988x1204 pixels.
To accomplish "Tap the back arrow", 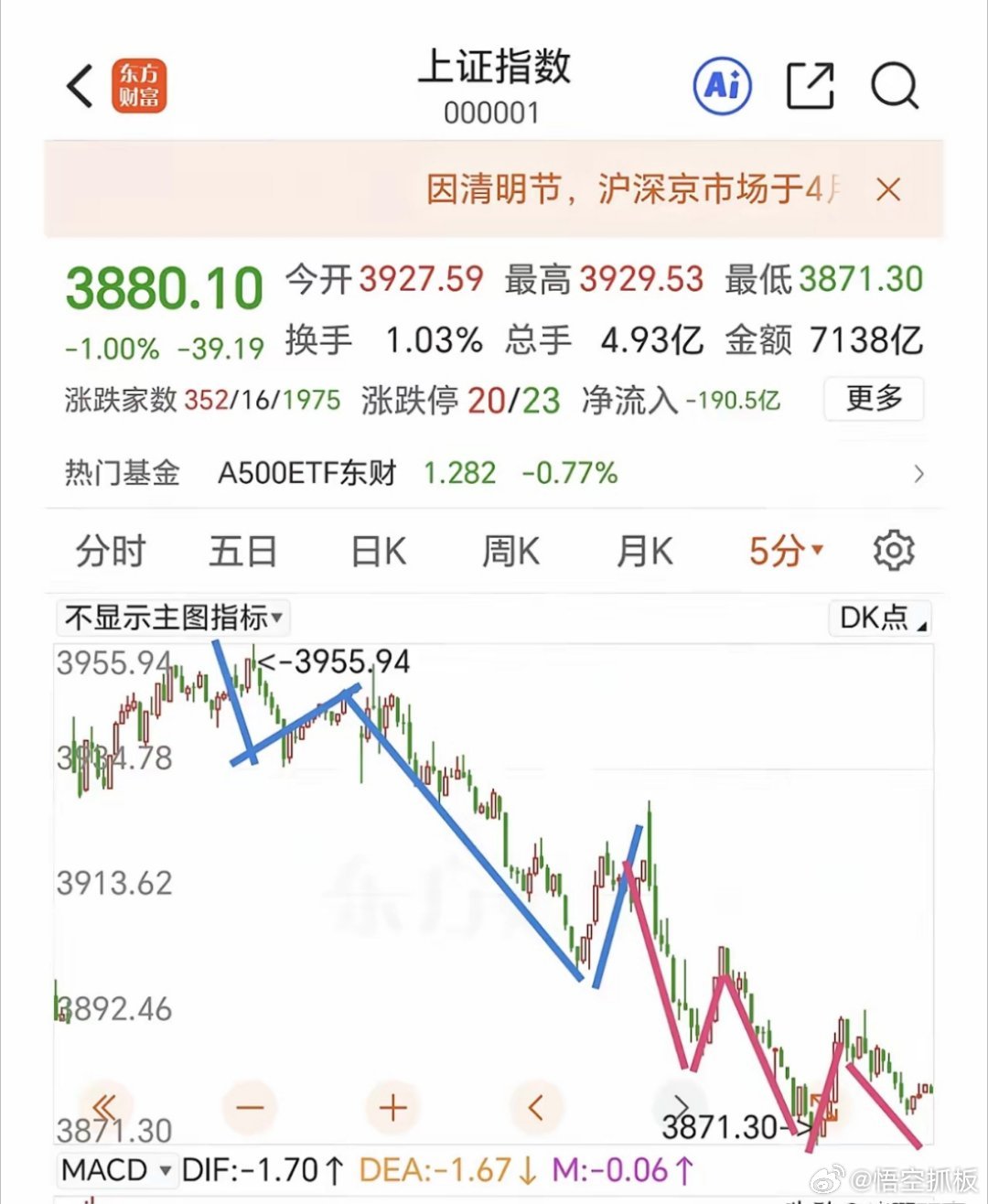I will (77, 84).
